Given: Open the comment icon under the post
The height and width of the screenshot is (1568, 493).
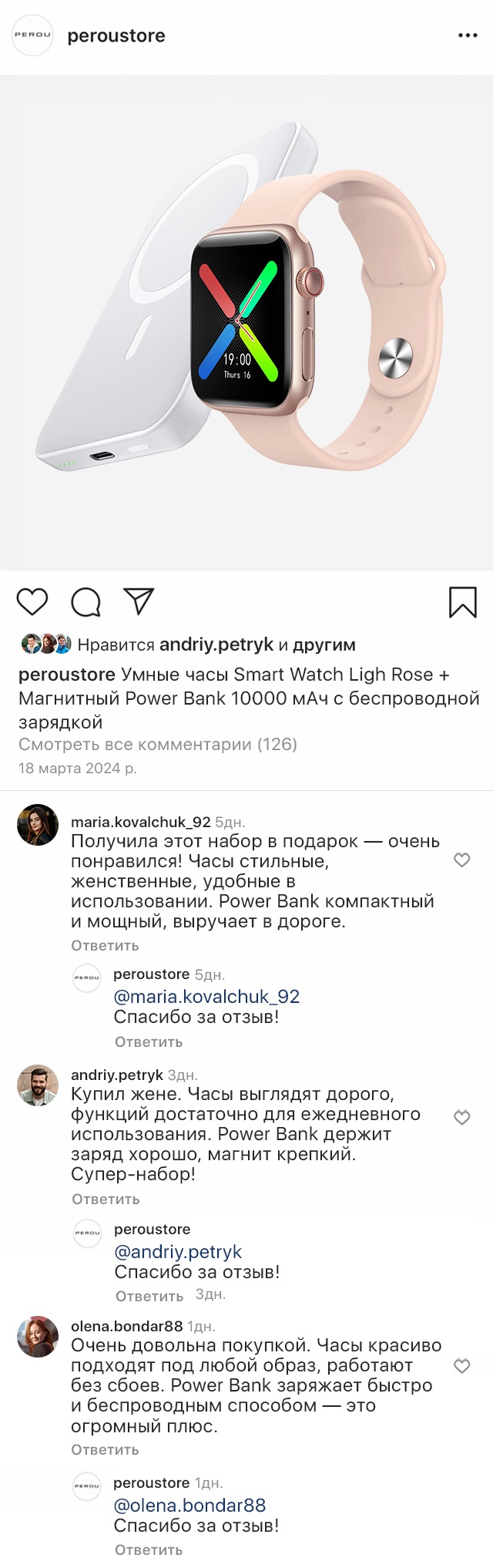Looking at the screenshot, I should pos(86,602).
